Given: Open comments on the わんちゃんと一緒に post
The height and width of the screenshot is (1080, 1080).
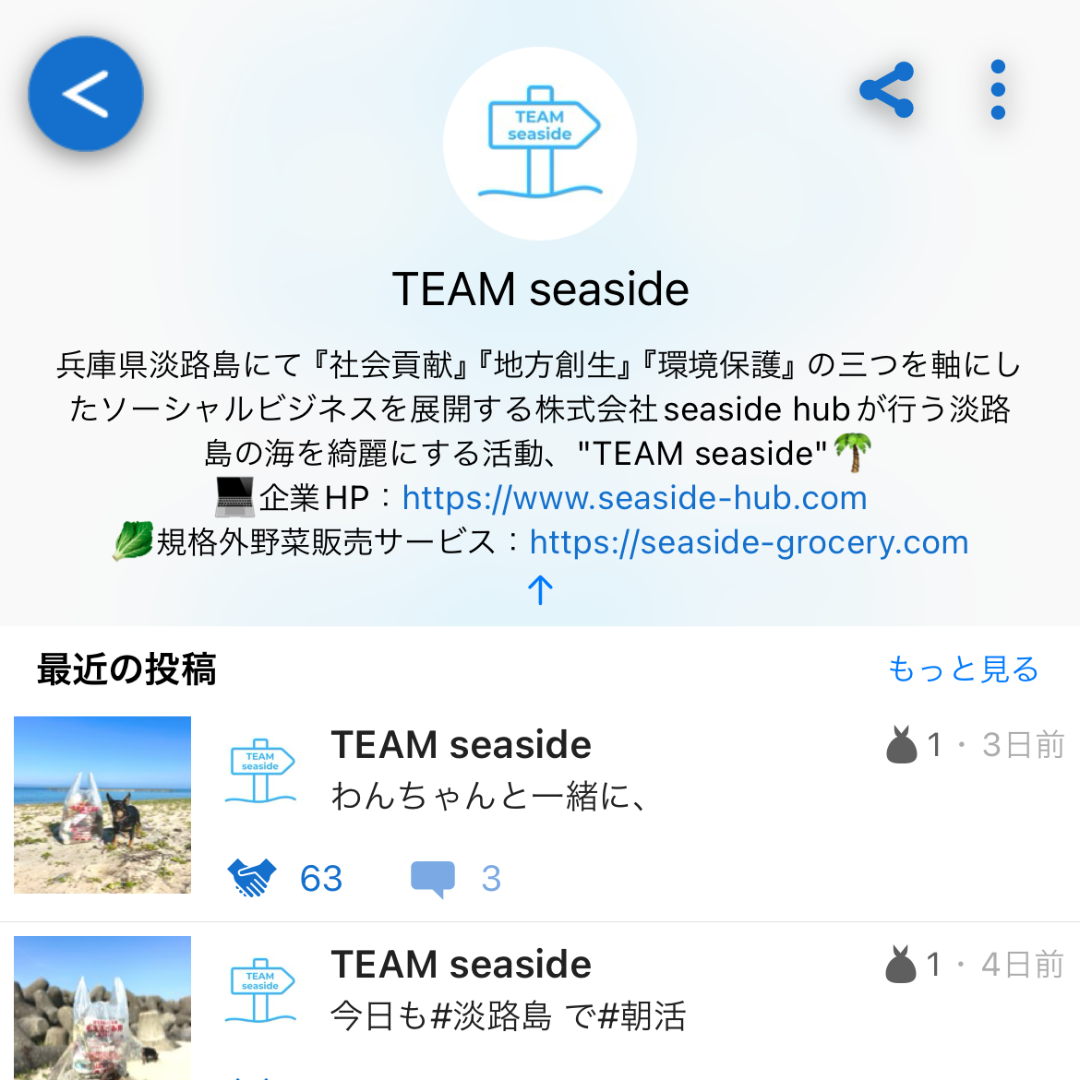Looking at the screenshot, I should [x=433, y=878].
